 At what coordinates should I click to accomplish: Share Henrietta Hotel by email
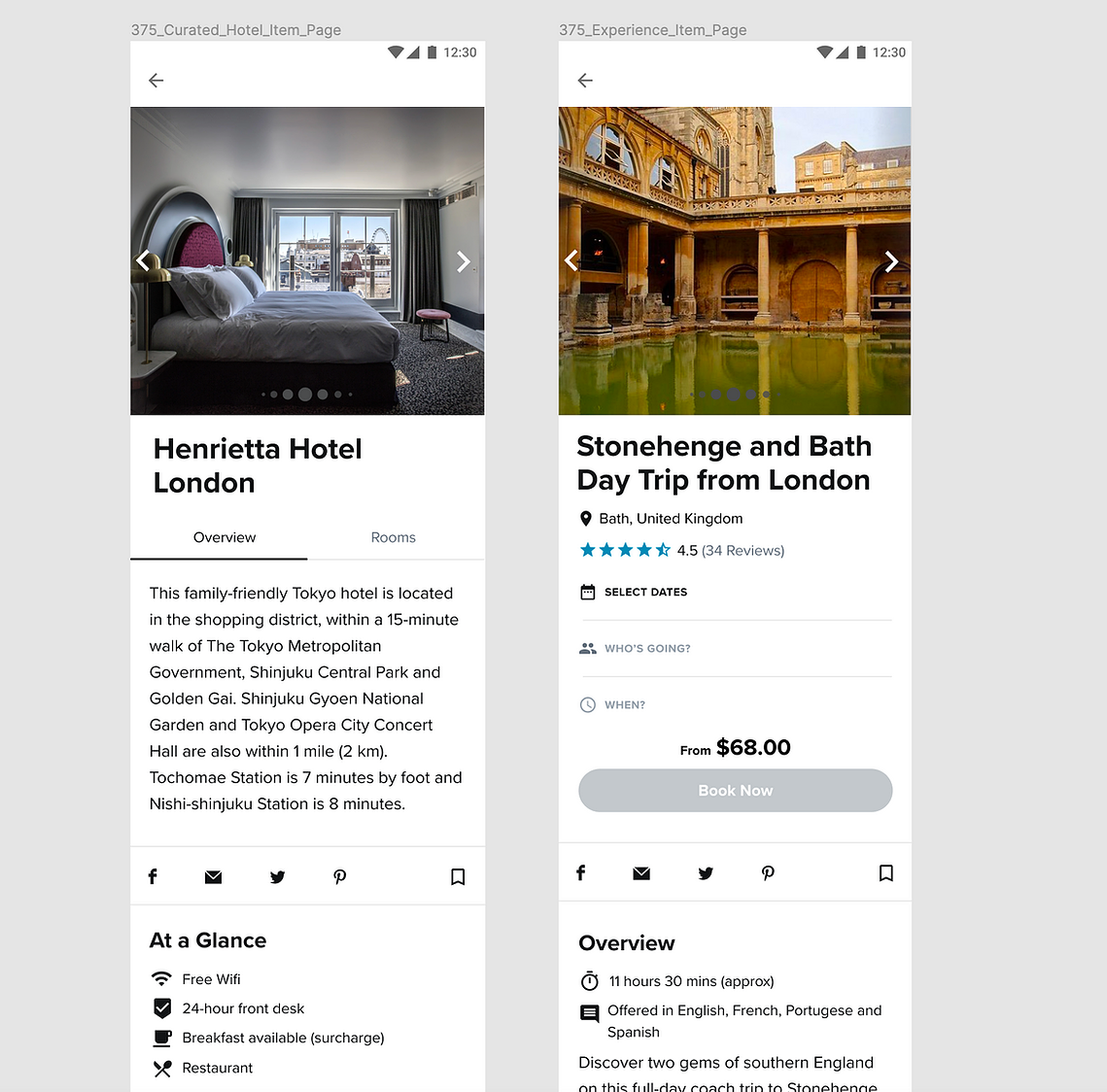coord(214,877)
